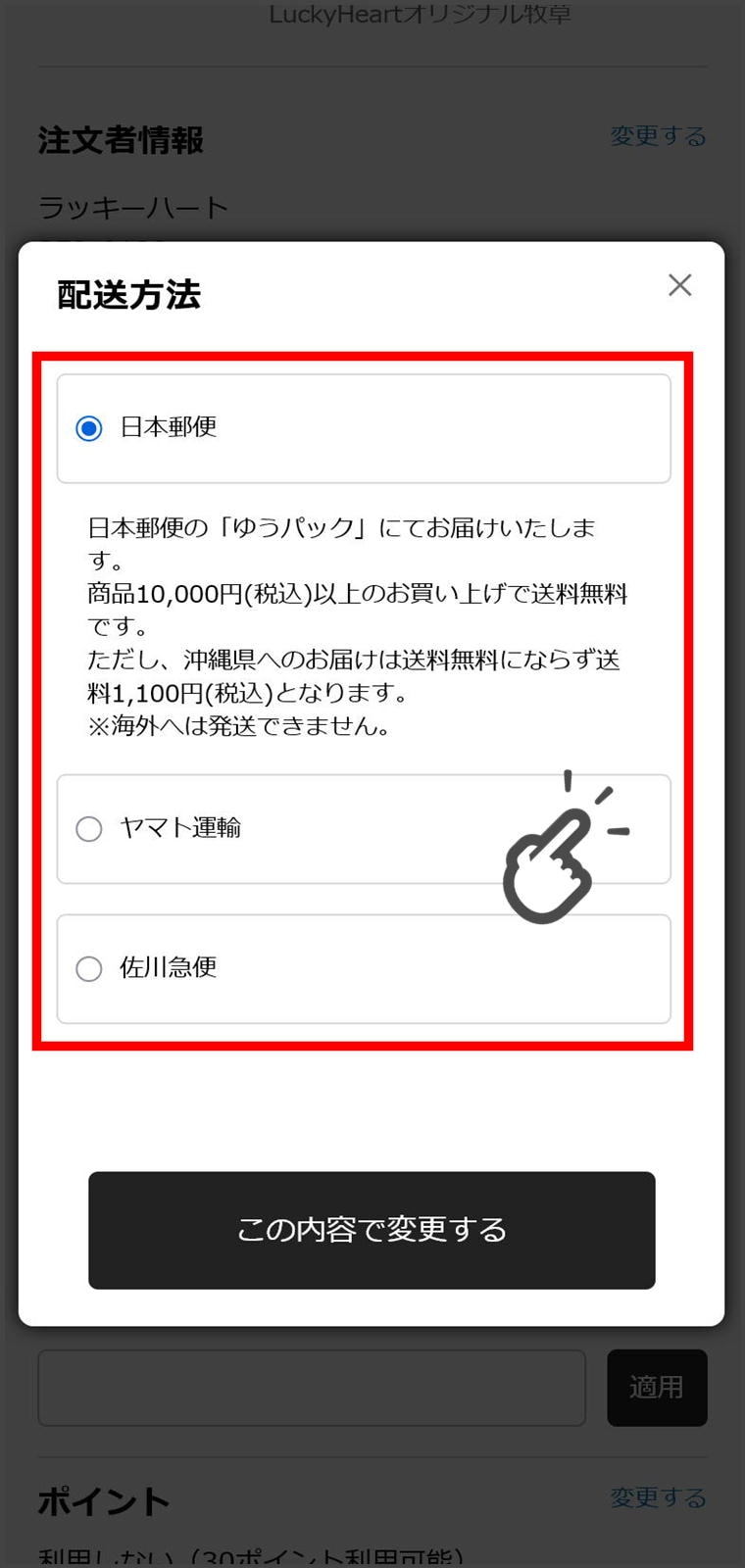Screen dimensions: 745x1568
Task: Pick 佐川急便 for shipping
Action: (x=364, y=969)
